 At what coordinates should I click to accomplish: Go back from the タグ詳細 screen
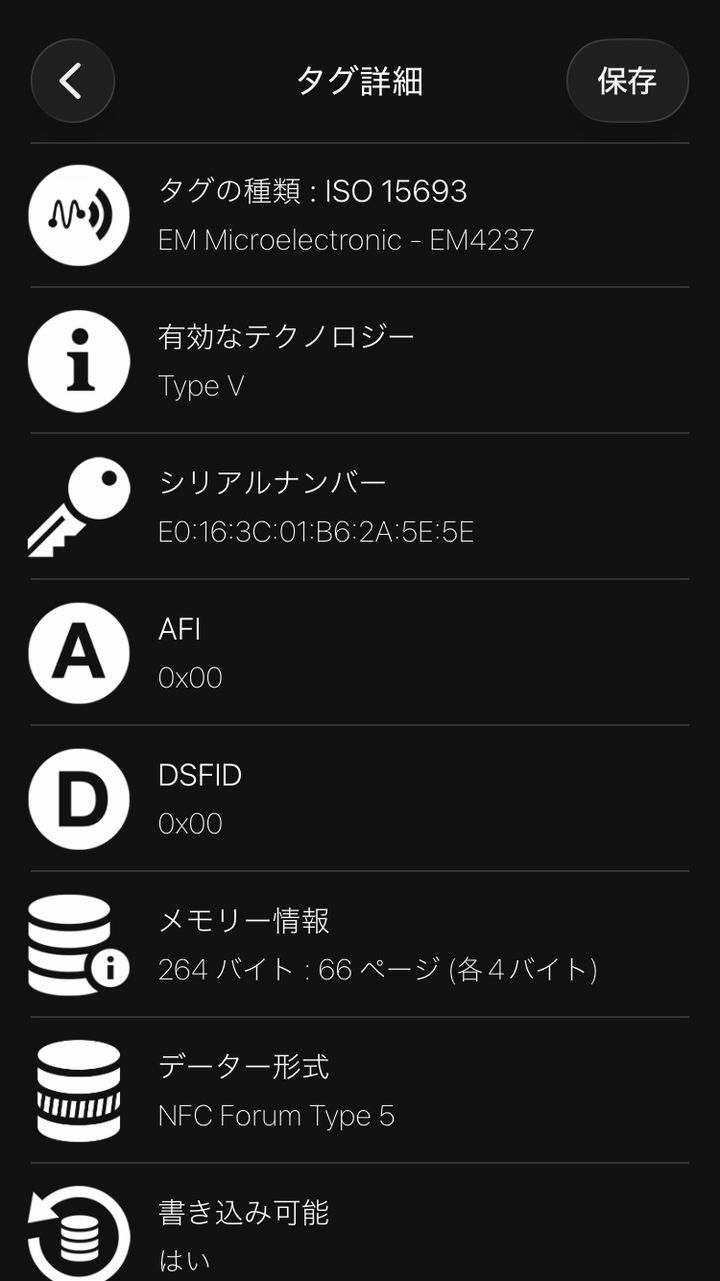coord(72,80)
